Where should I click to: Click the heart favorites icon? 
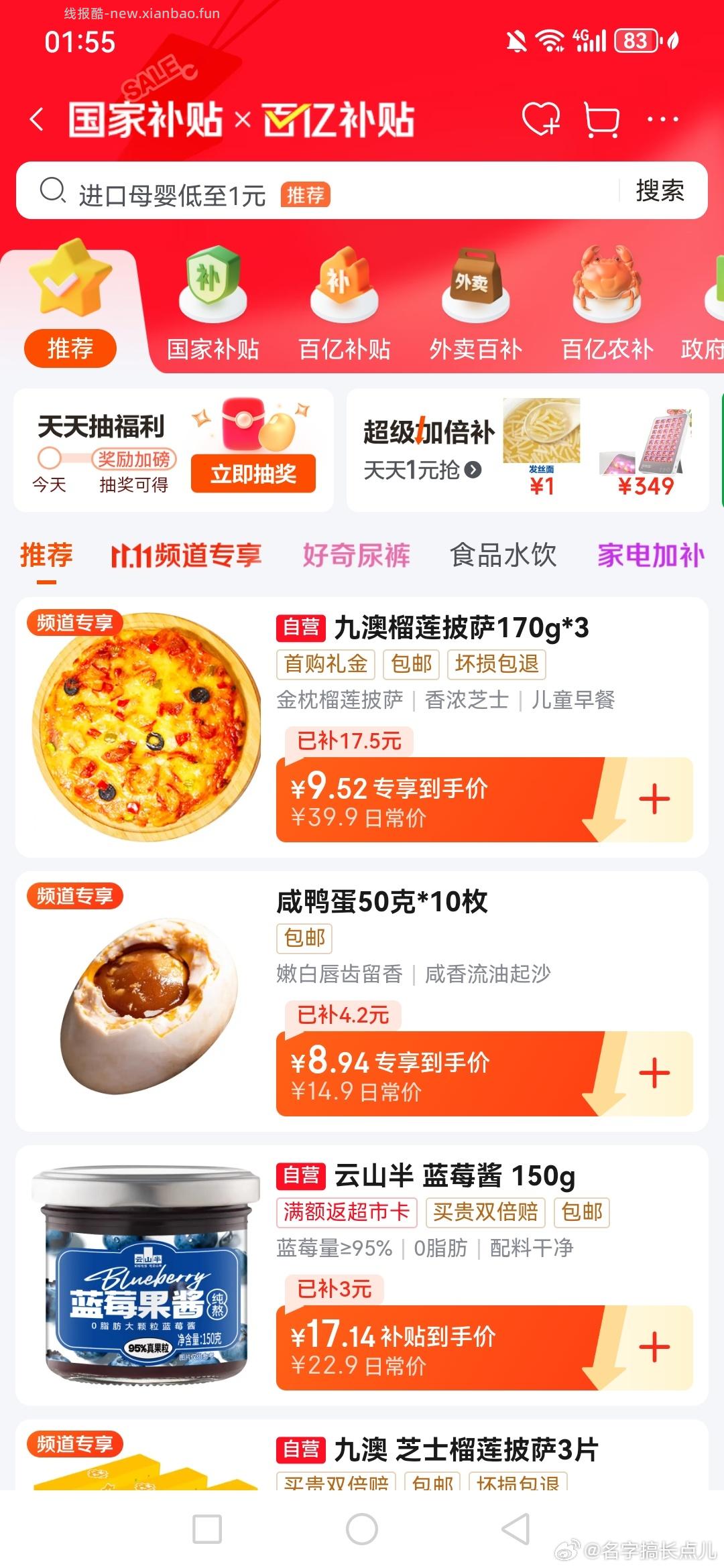542,119
